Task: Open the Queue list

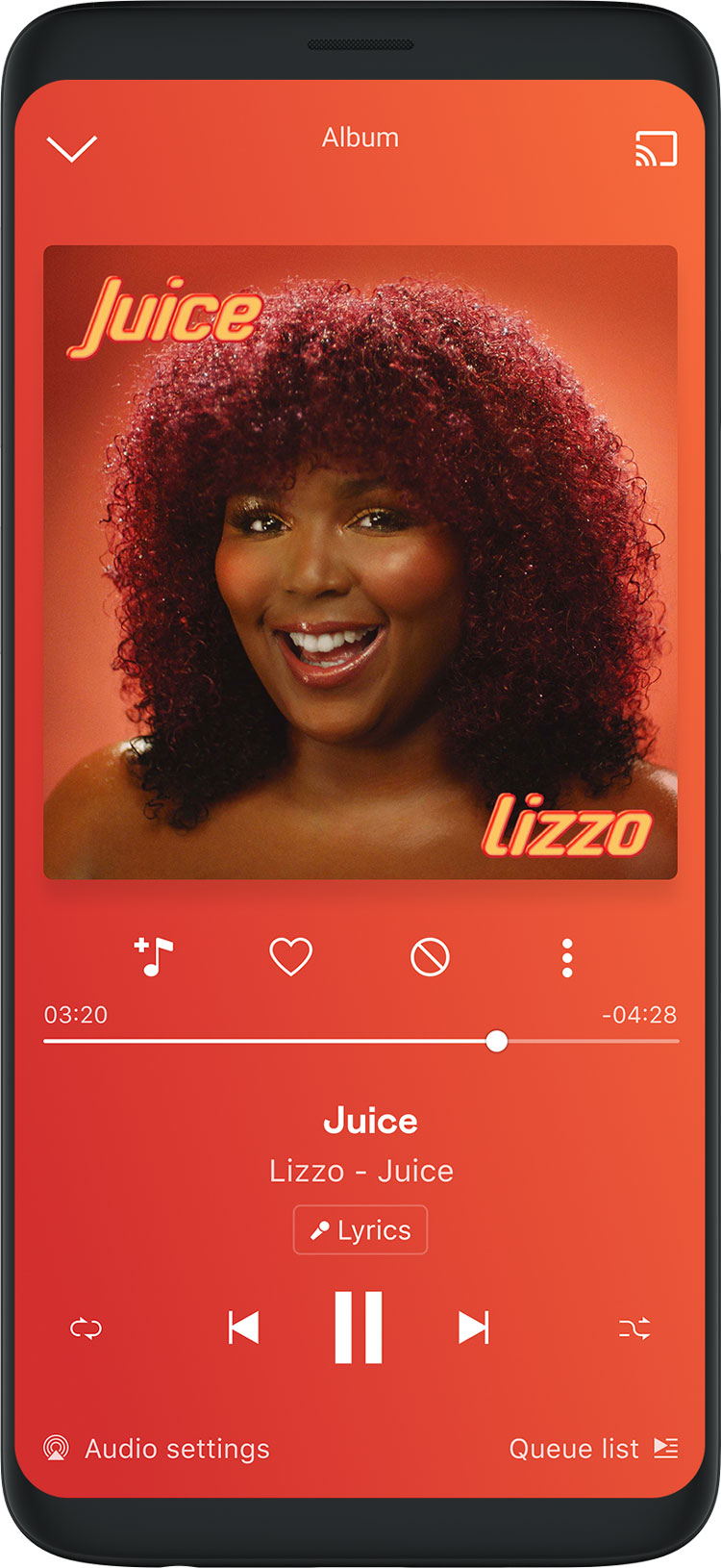Action: 592,1448
